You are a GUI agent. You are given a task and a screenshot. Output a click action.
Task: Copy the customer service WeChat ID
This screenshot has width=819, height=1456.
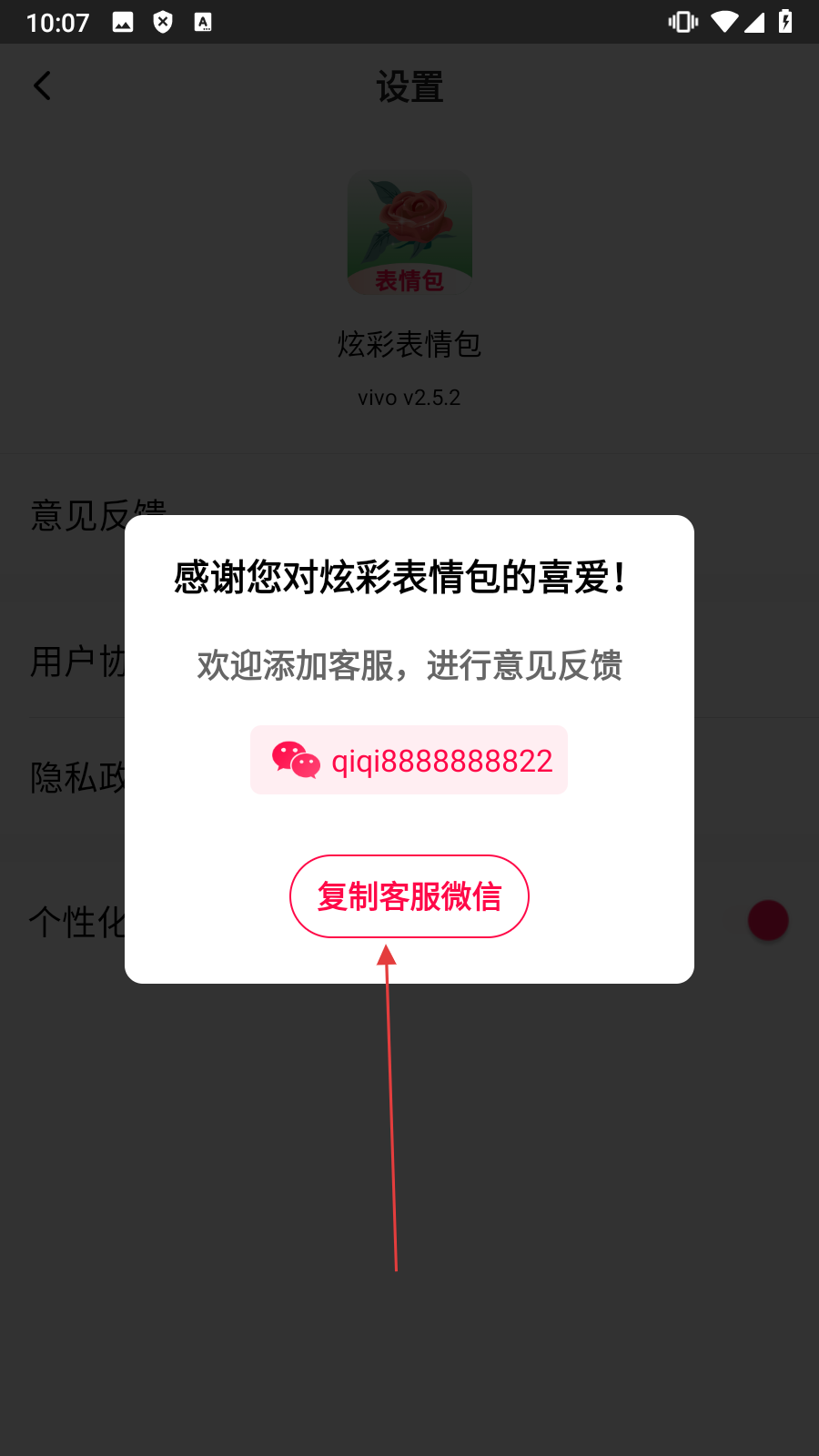[409, 896]
